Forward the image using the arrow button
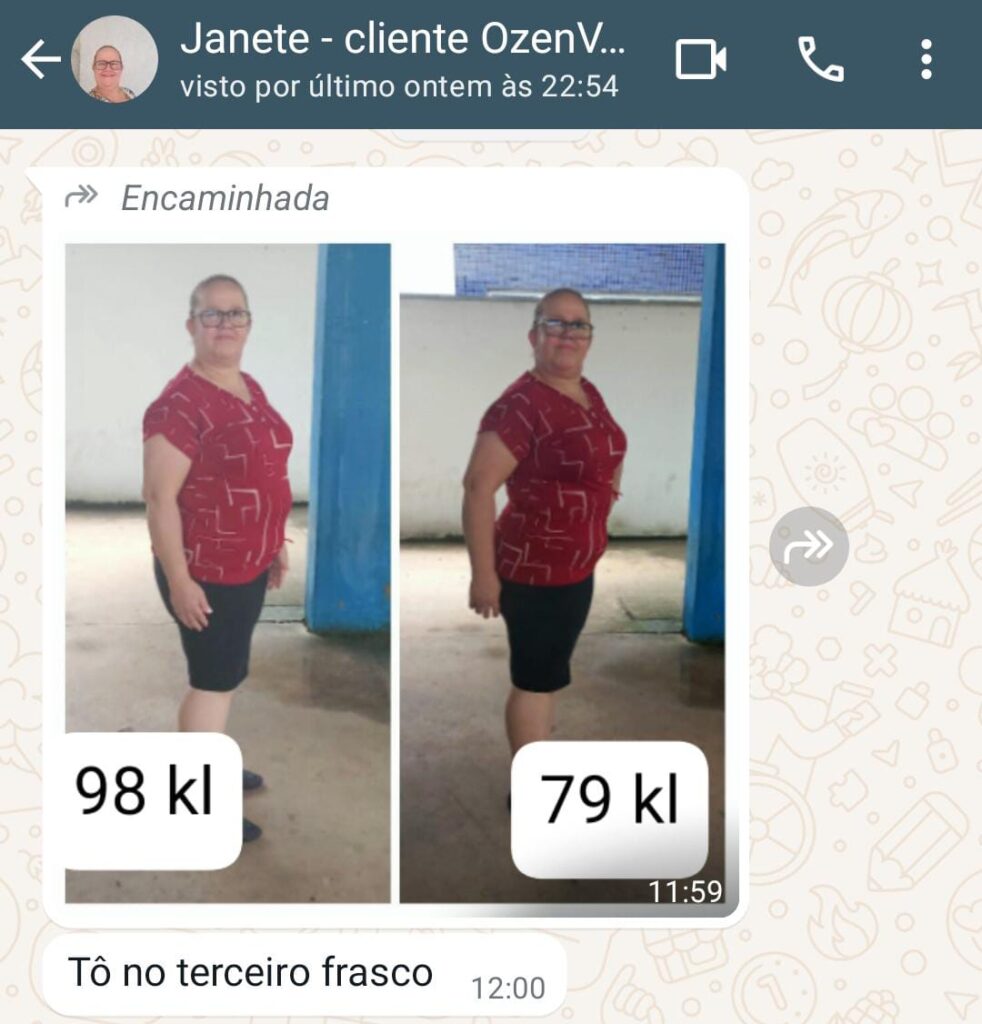This screenshot has height=1024, width=982. 808,546
